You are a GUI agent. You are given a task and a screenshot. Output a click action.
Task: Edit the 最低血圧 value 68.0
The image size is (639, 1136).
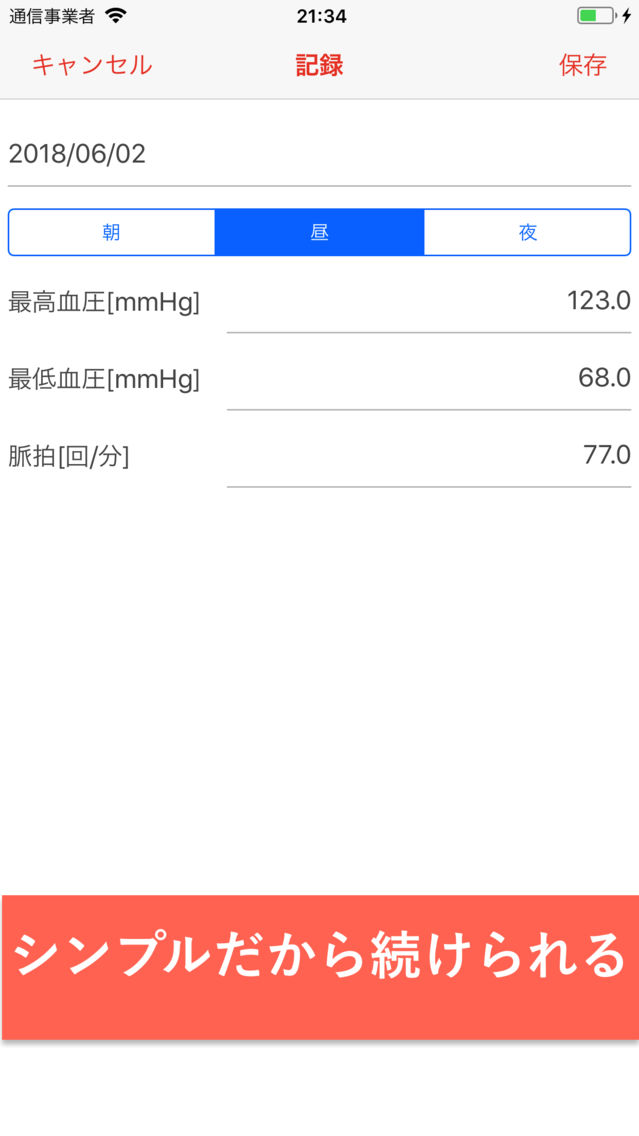pos(428,378)
